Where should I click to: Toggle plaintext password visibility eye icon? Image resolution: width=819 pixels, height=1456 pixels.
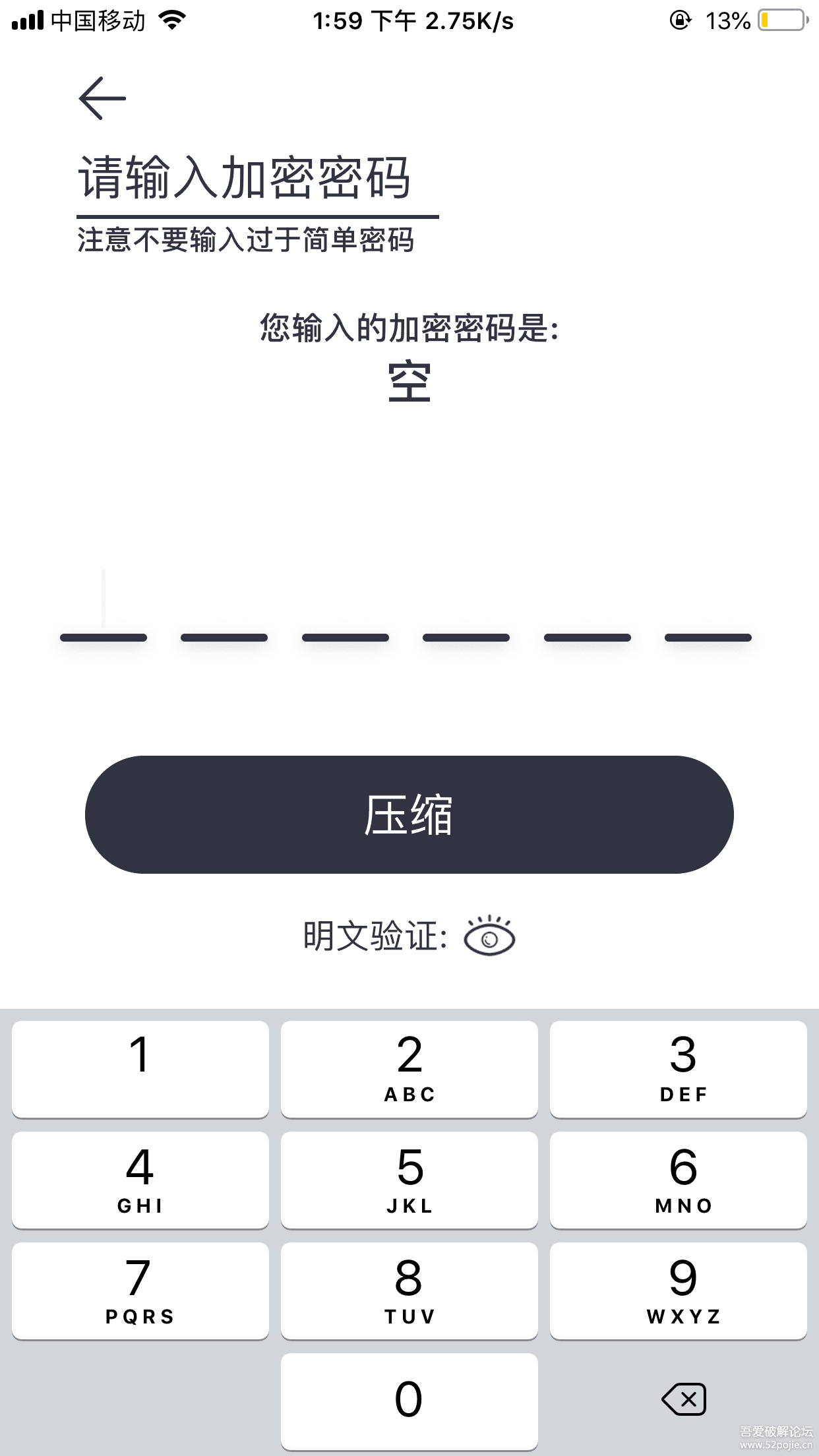tap(489, 936)
